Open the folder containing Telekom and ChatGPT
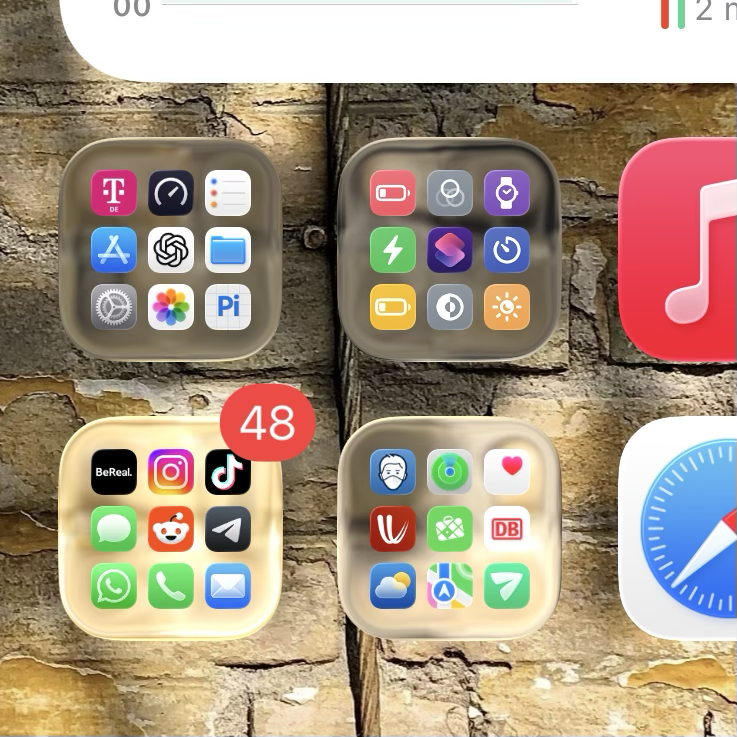 pyautogui.click(x=170, y=250)
